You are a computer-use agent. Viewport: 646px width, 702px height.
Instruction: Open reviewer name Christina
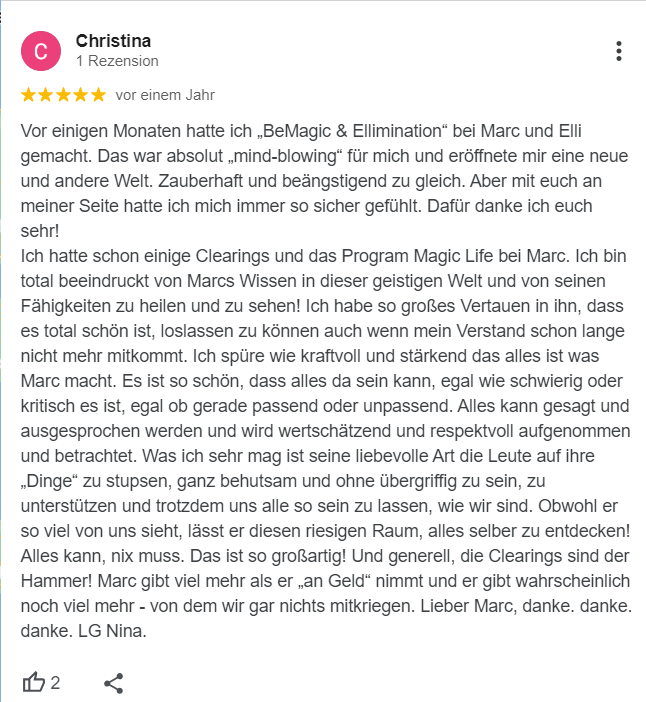tap(113, 41)
